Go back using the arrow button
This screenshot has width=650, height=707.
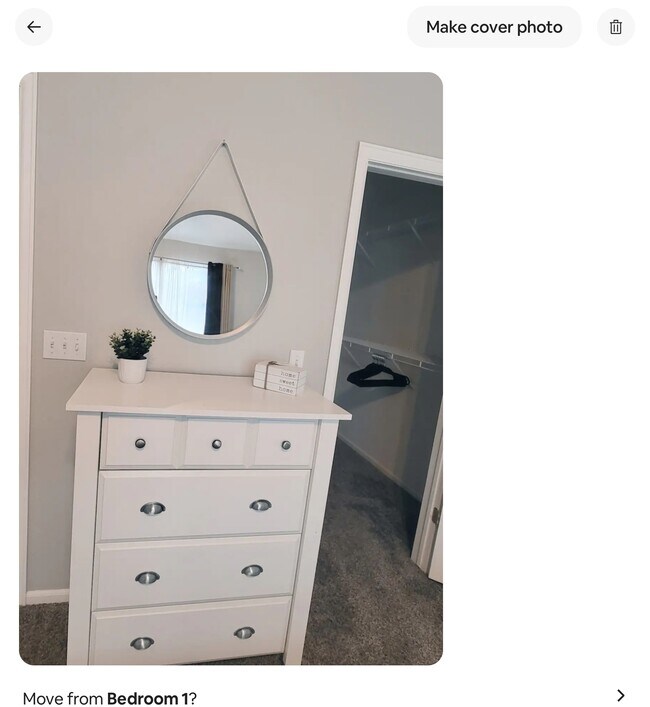click(34, 27)
